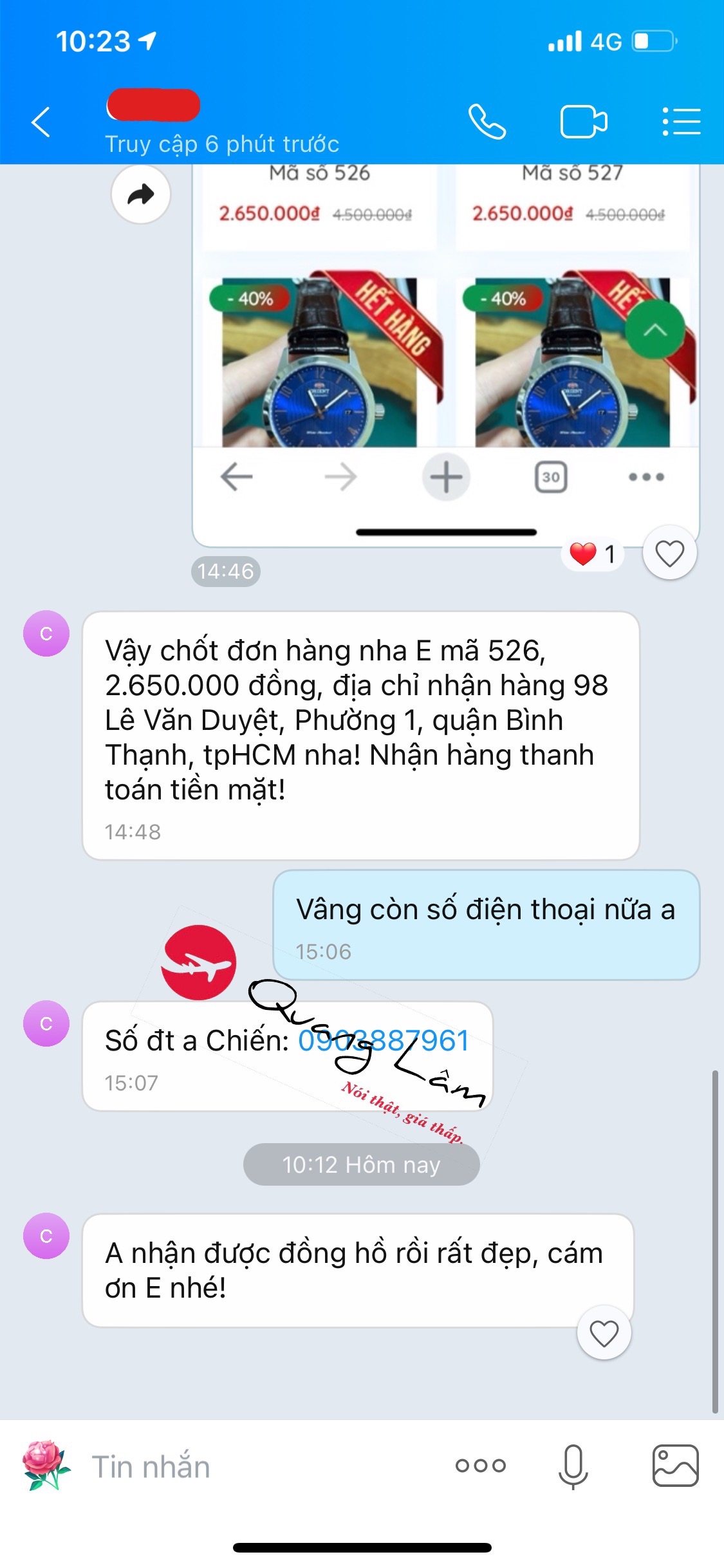Like the message about receiving the watch
724x1568 pixels.
[x=604, y=1332]
